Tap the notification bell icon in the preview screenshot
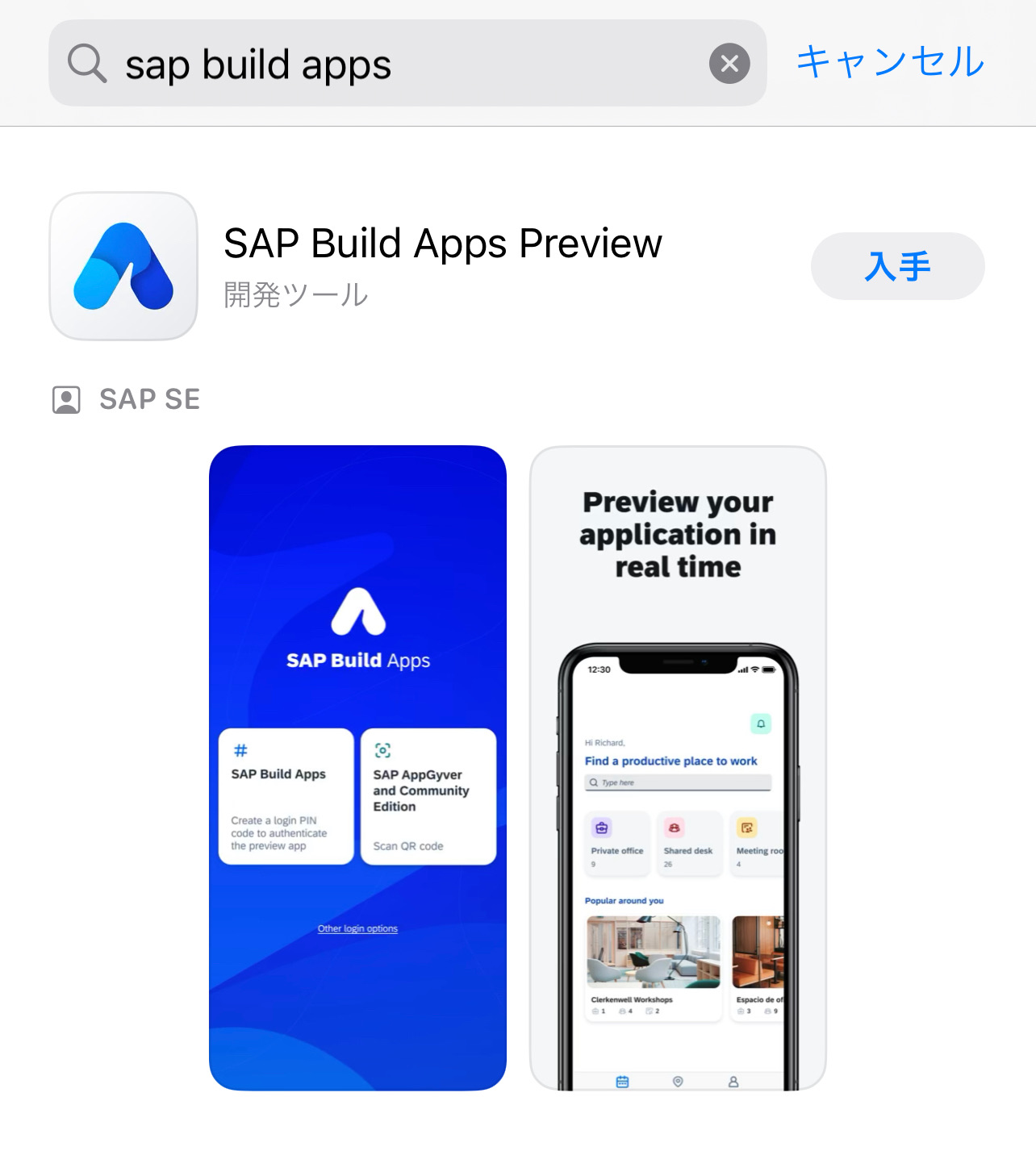This screenshot has width=1036, height=1151. pos(760,724)
